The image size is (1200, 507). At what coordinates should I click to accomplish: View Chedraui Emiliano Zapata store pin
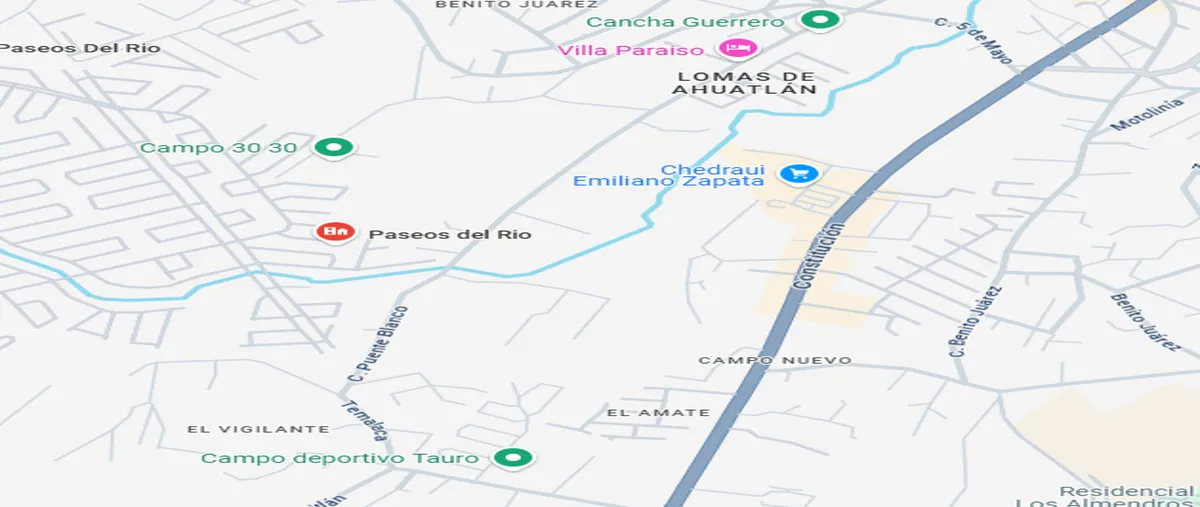(798, 174)
